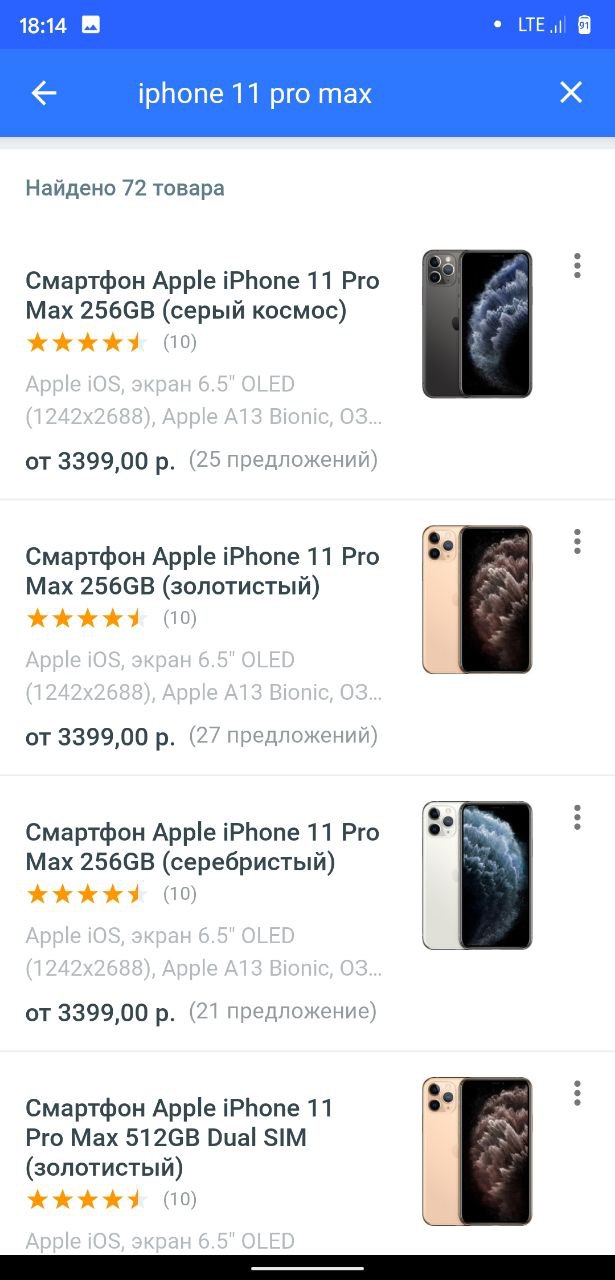The height and width of the screenshot is (1280, 615).
Task: Open overflow menu for серый космос model
Action: (x=577, y=265)
